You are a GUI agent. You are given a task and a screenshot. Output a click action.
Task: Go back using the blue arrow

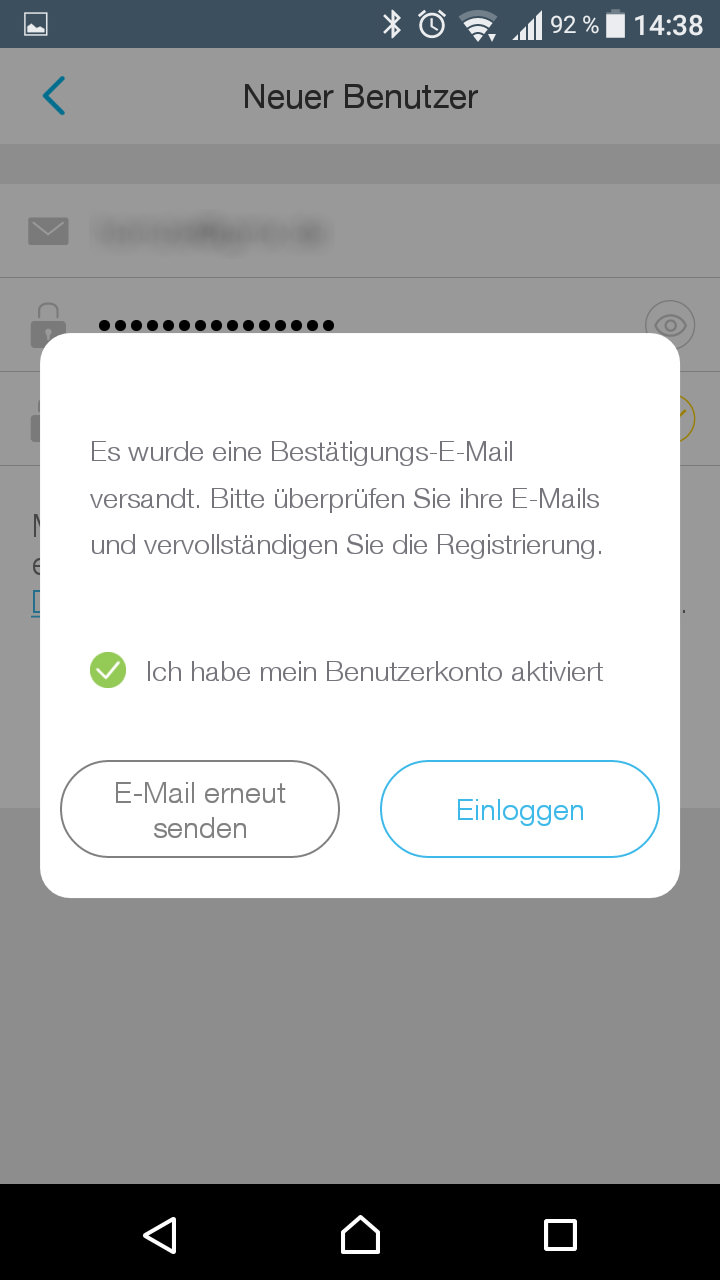54,96
